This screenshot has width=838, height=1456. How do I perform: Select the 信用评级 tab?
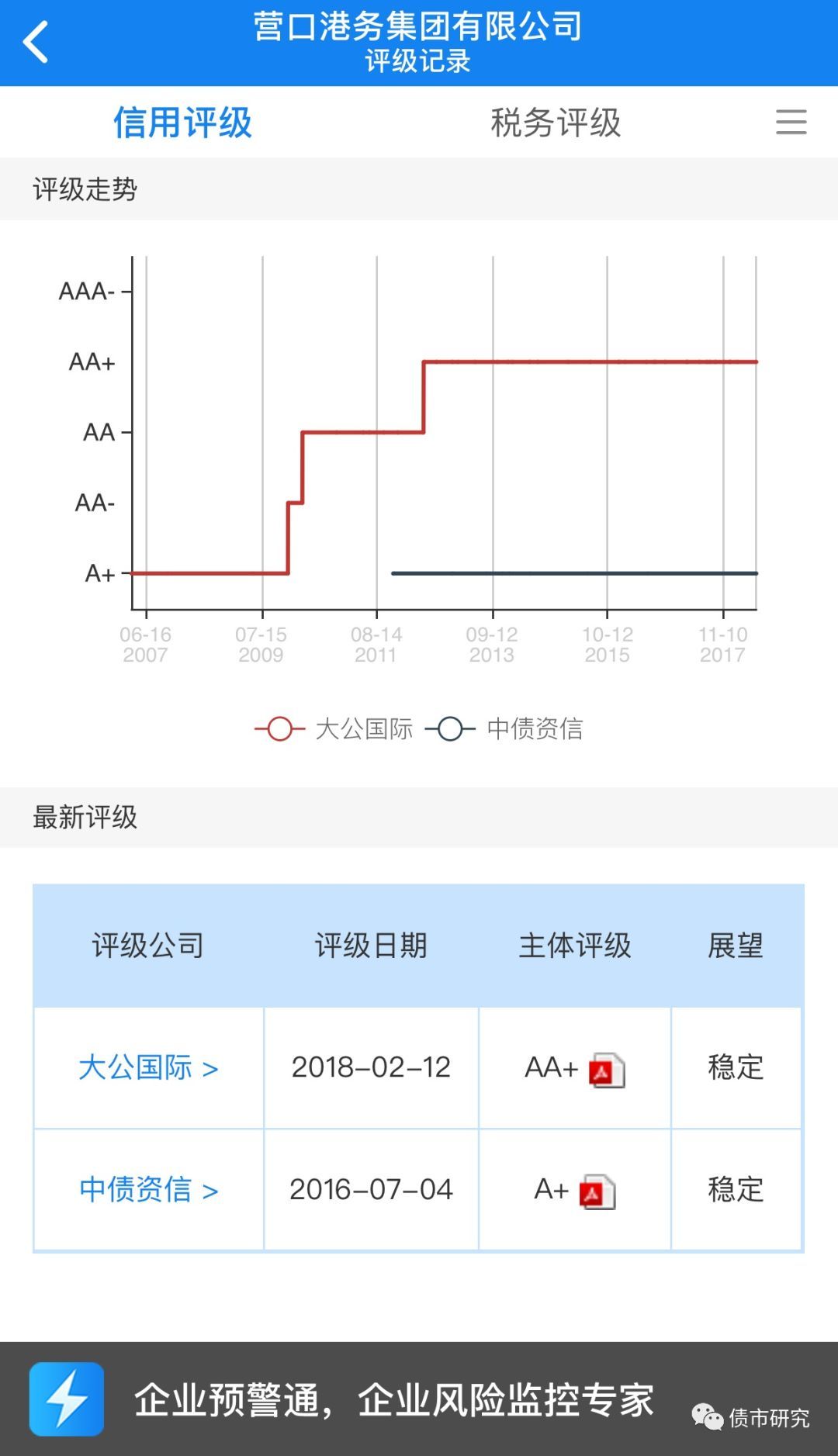pos(182,123)
